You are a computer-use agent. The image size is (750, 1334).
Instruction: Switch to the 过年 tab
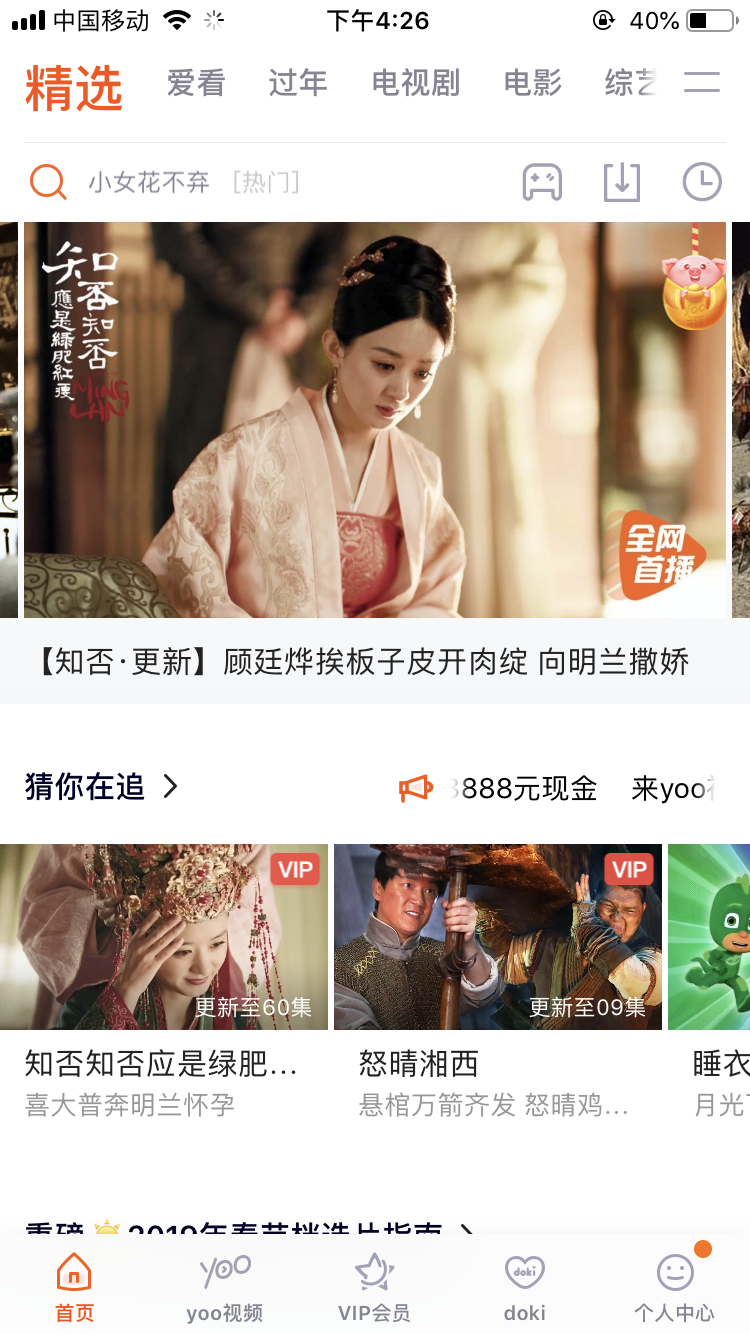click(x=297, y=83)
